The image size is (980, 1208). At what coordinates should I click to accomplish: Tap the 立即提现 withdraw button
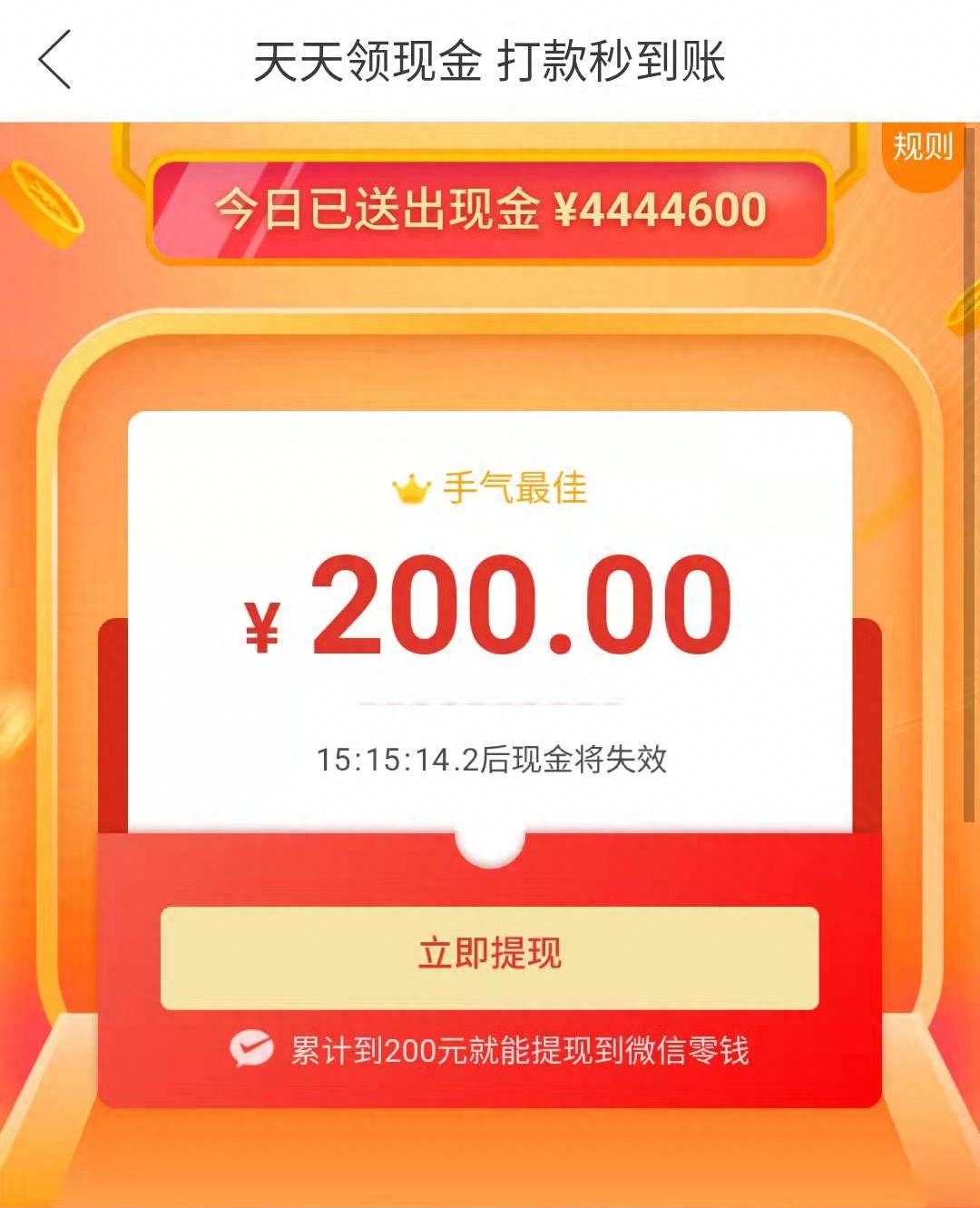click(490, 957)
